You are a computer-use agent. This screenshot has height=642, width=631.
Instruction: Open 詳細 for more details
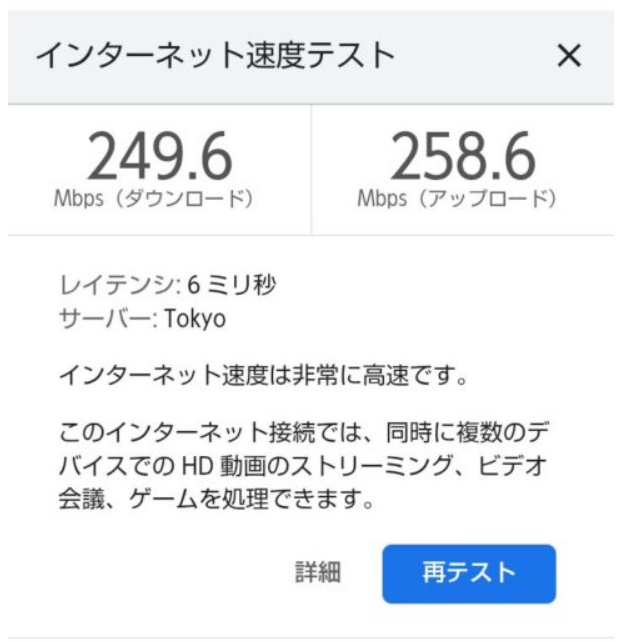tap(318, 573)
